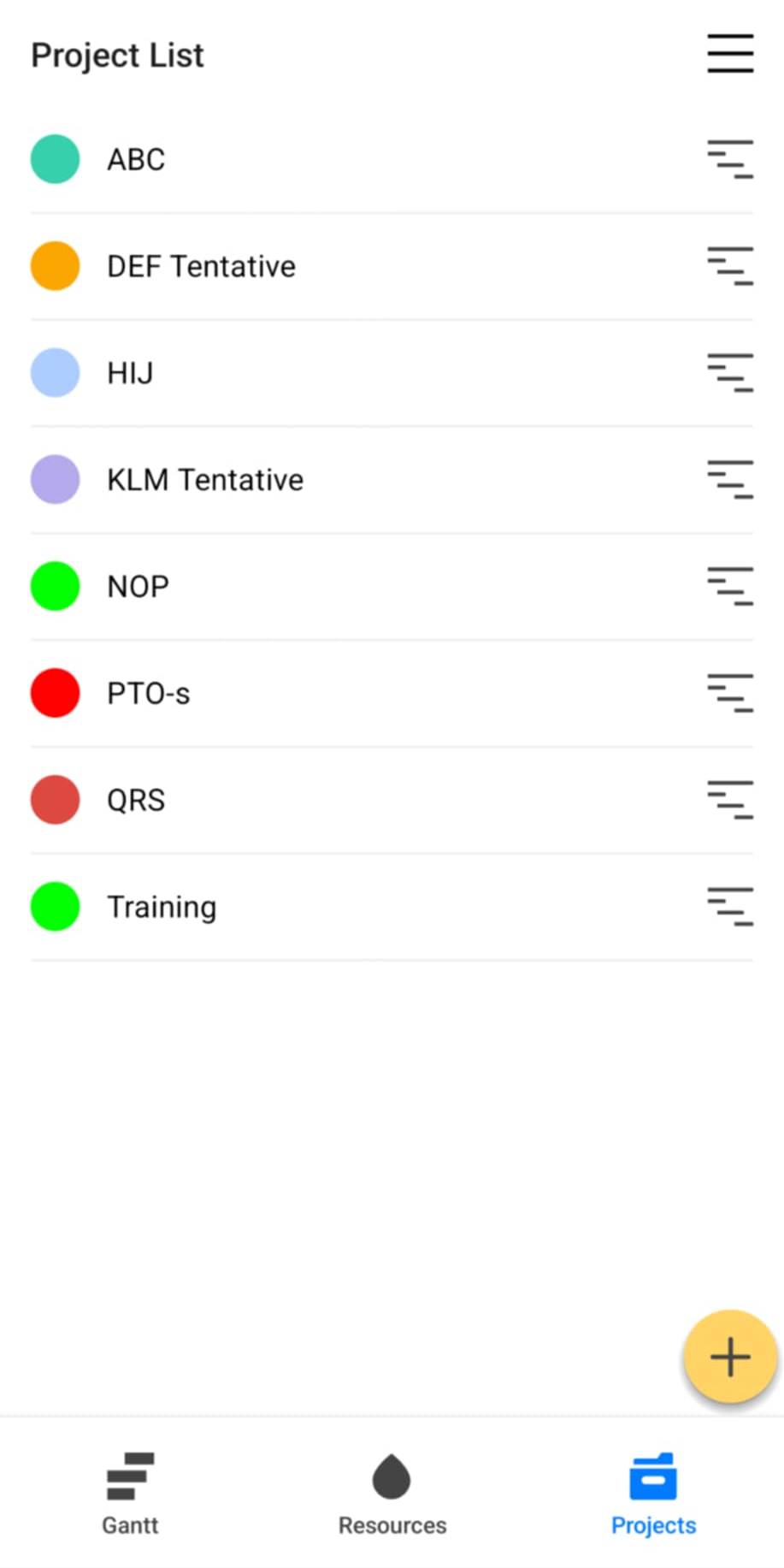
Task: Click the teal color circle for ABC
Action: (x=54, y=159)
